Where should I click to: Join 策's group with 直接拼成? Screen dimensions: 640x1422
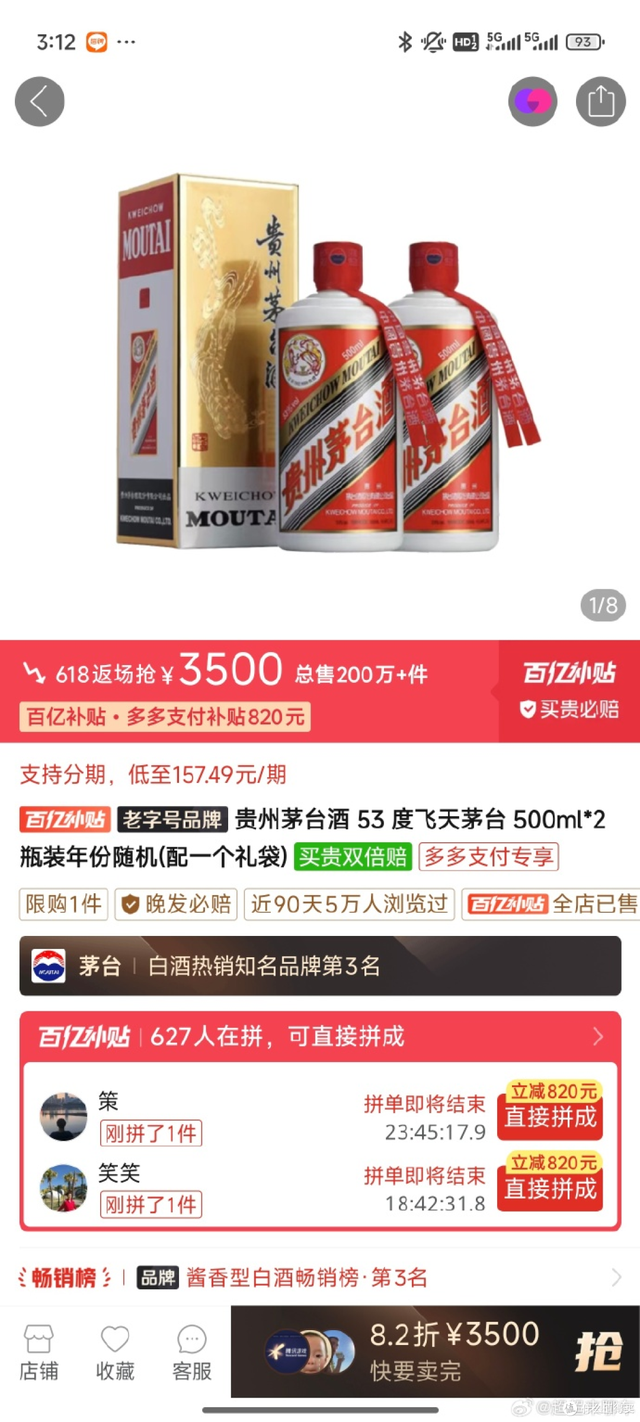[549, 1117]
